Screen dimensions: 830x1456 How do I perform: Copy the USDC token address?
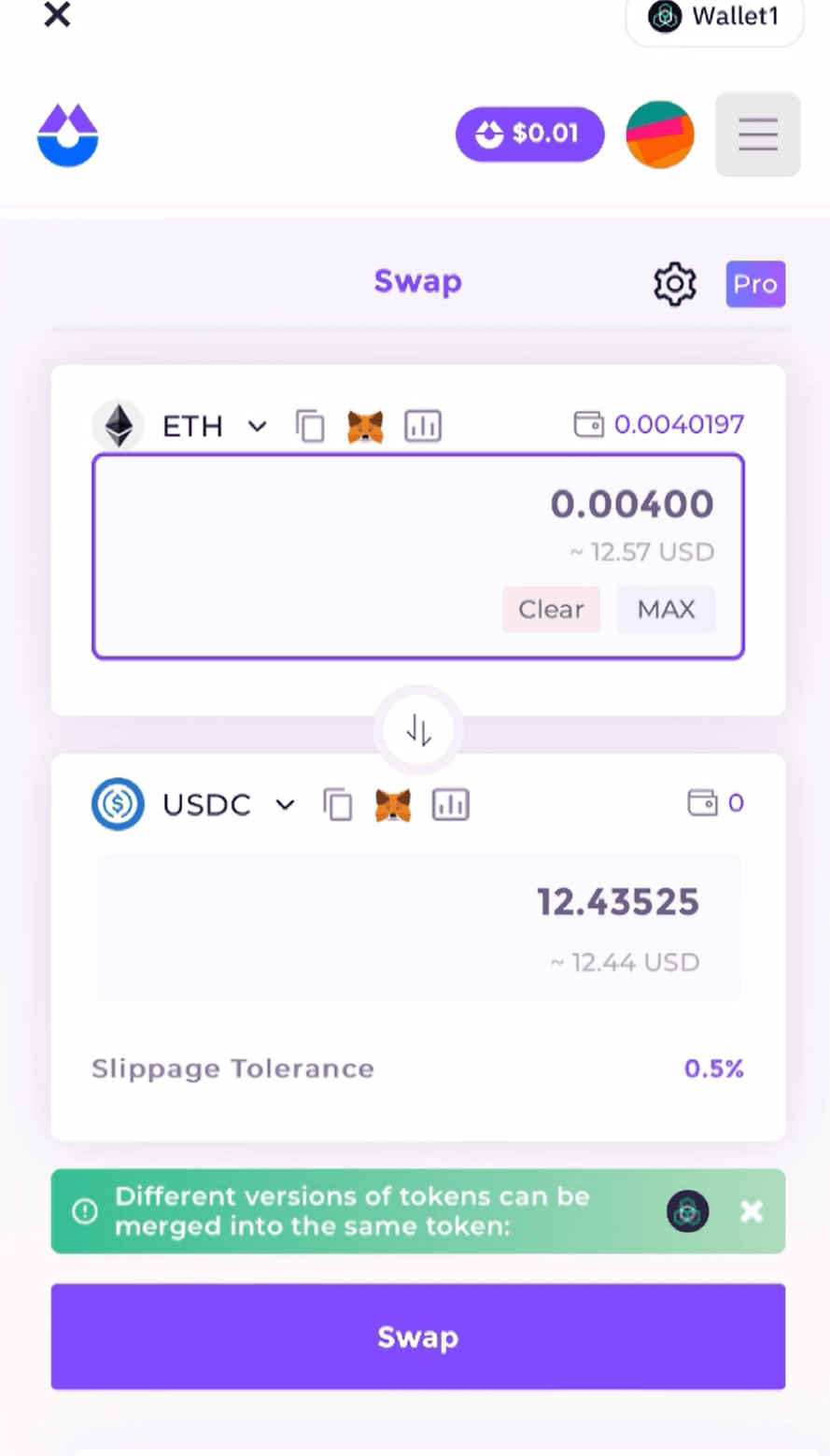(x=338, y=804)
